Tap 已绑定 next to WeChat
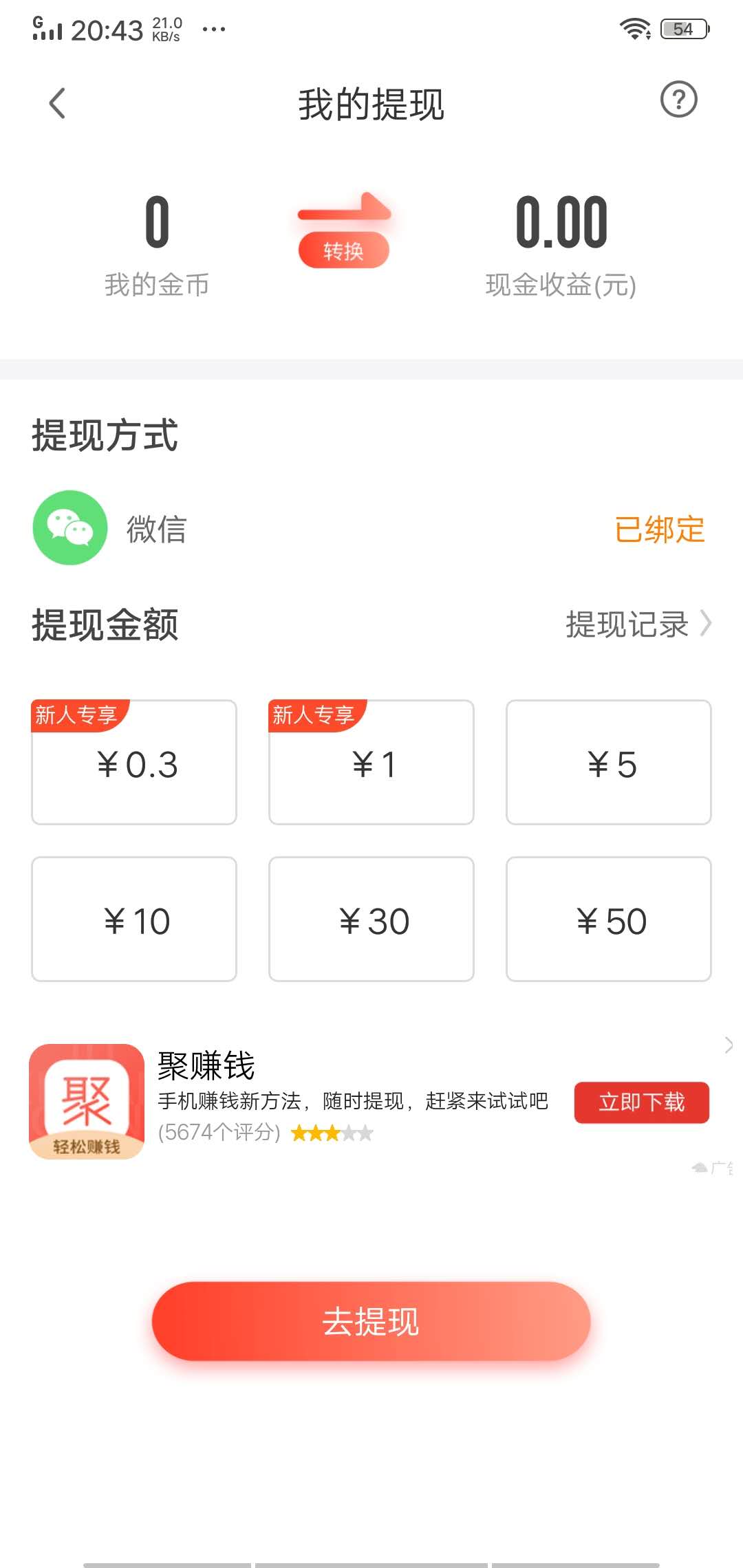 [660, 530]
